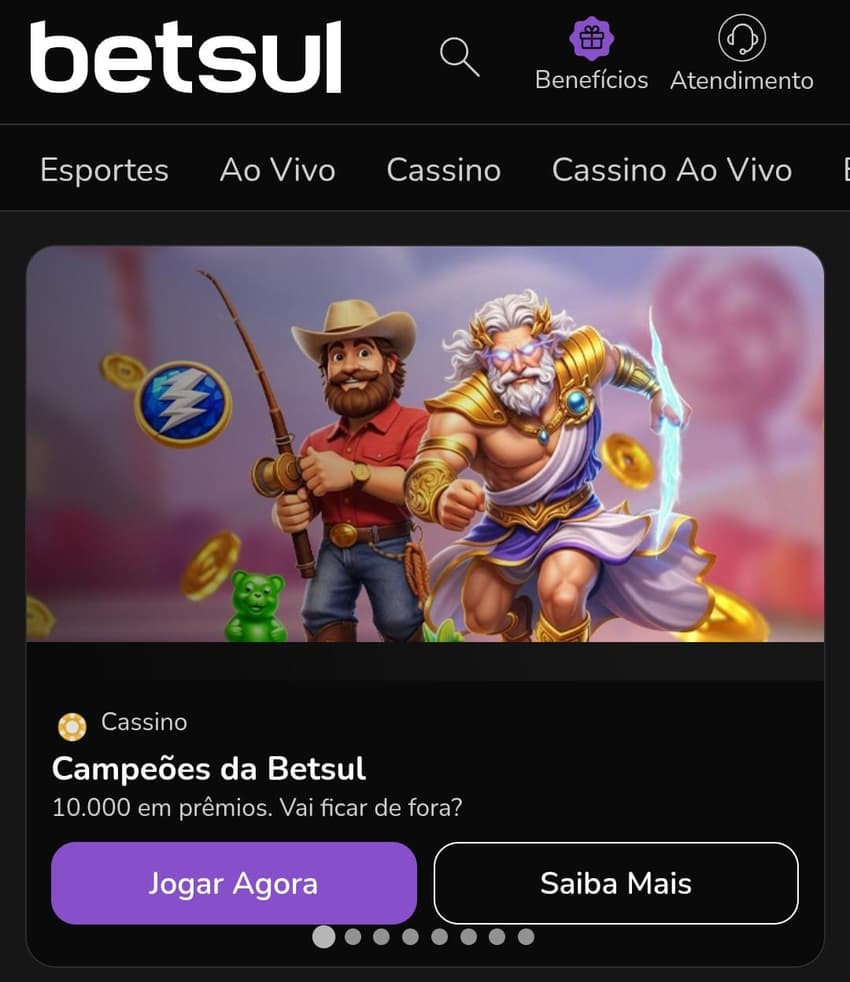850x982 pixels.
Task: Open the Atendimento link
Action: 742,82
